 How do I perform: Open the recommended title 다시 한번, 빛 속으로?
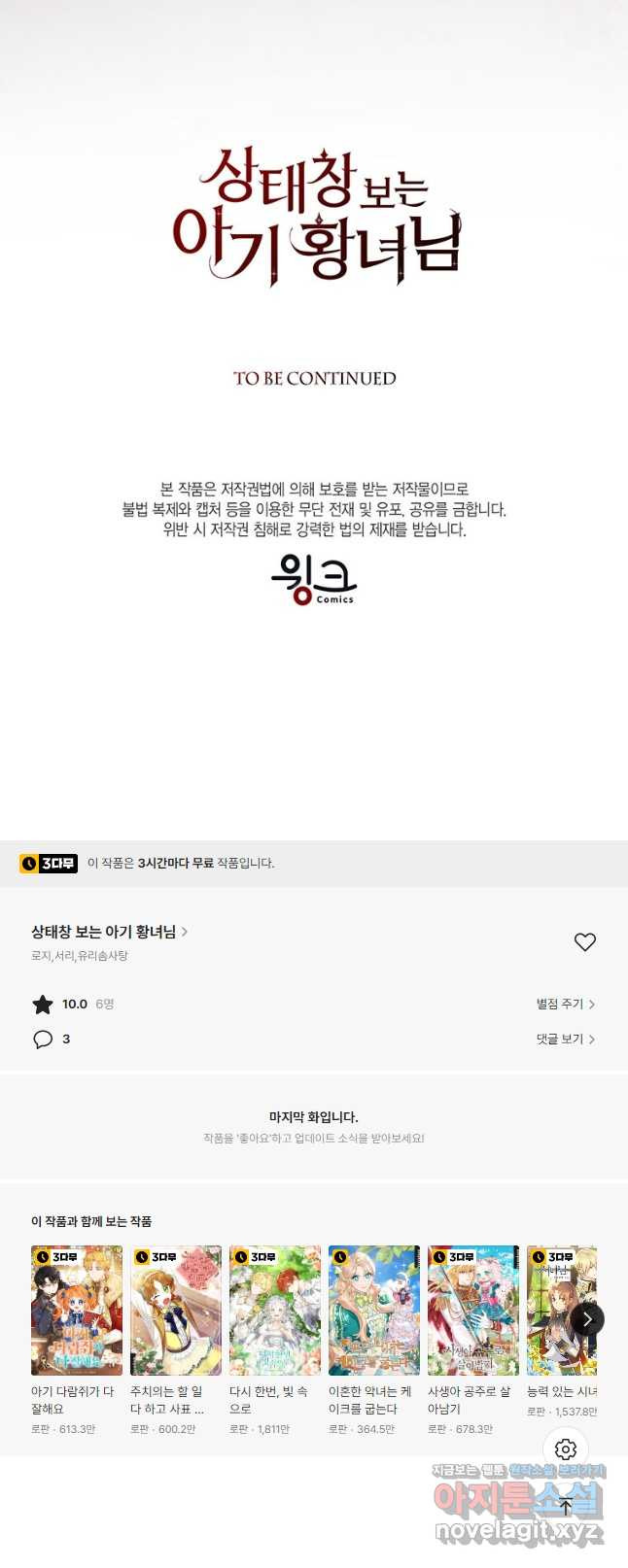tap(275, 1310)
